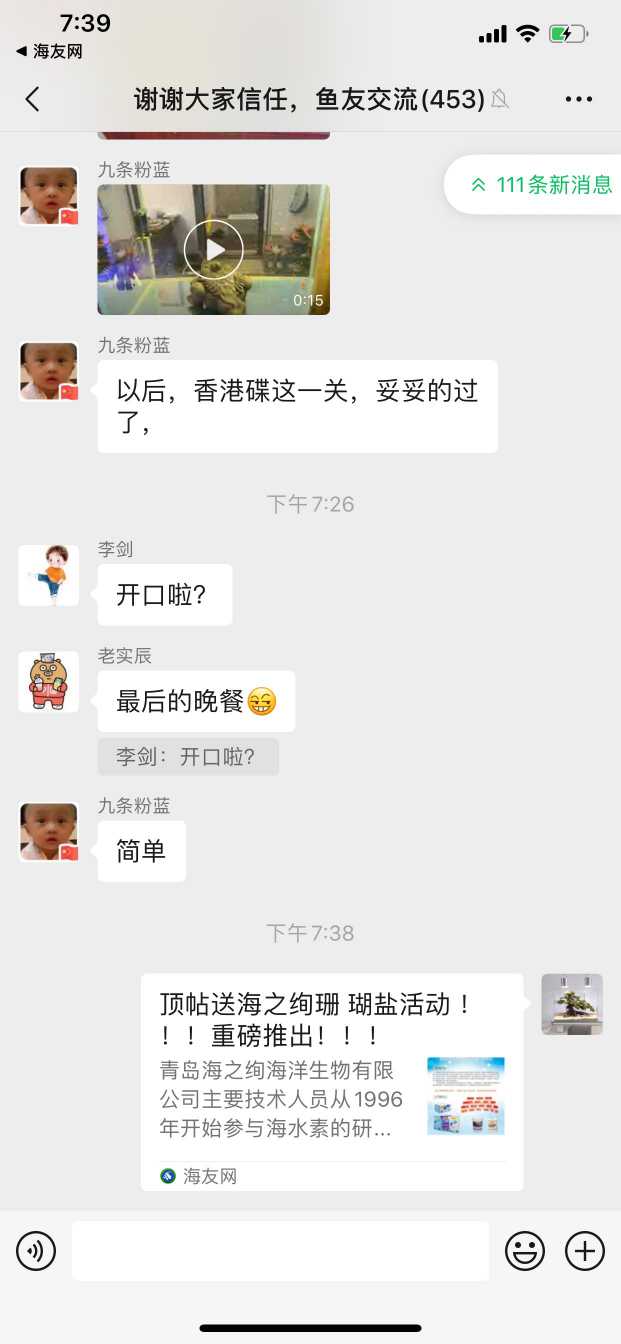This screenshot has height=1344, width=621.
Task: Open the plus attachments menu
Action: (x=585, y=1251)
